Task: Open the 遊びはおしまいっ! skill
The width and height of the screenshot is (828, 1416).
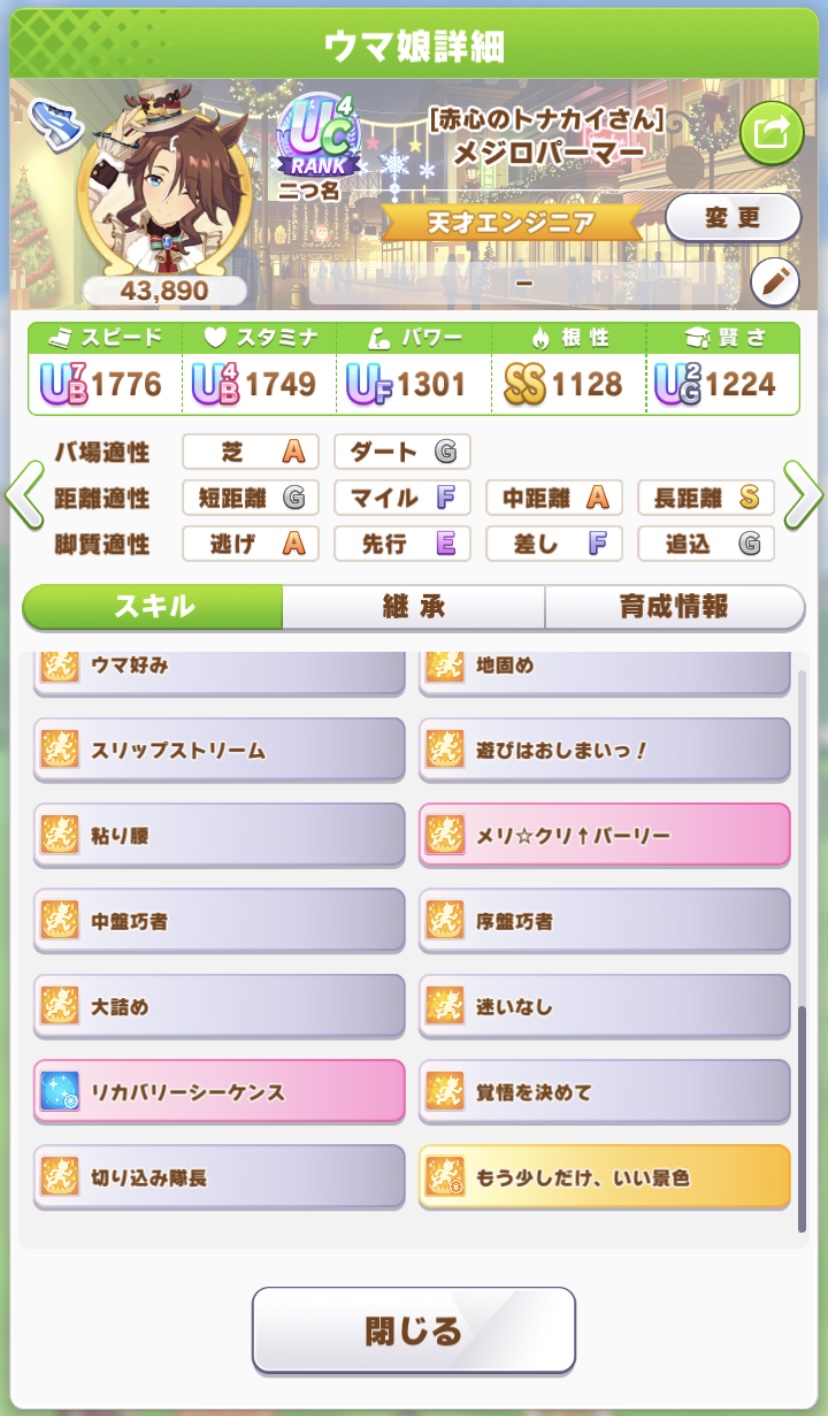Action: pos(604,750)
